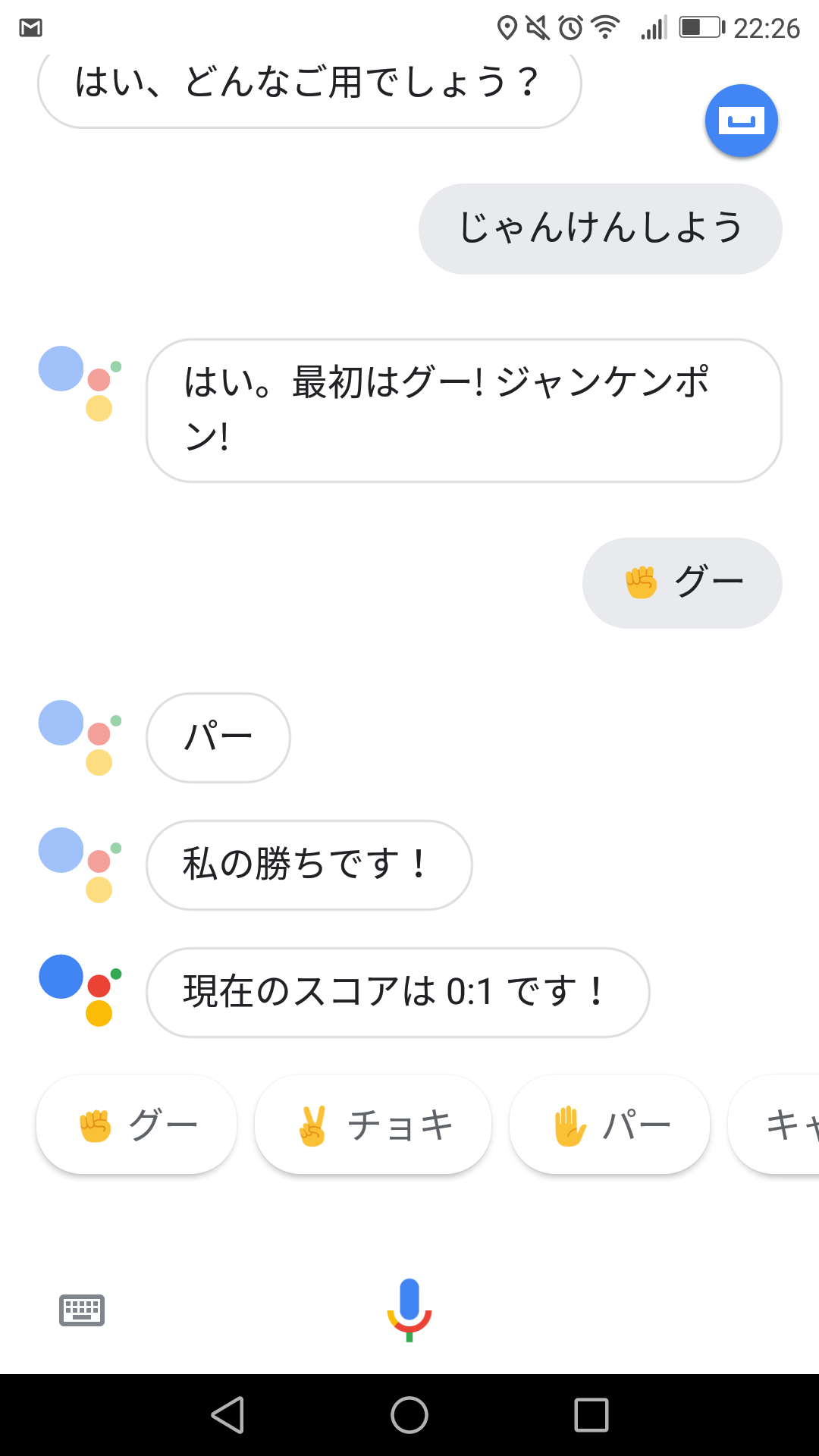819x1456 pixels.
Task: Choose the グー suggestion chip
Action: (136, 1125)
